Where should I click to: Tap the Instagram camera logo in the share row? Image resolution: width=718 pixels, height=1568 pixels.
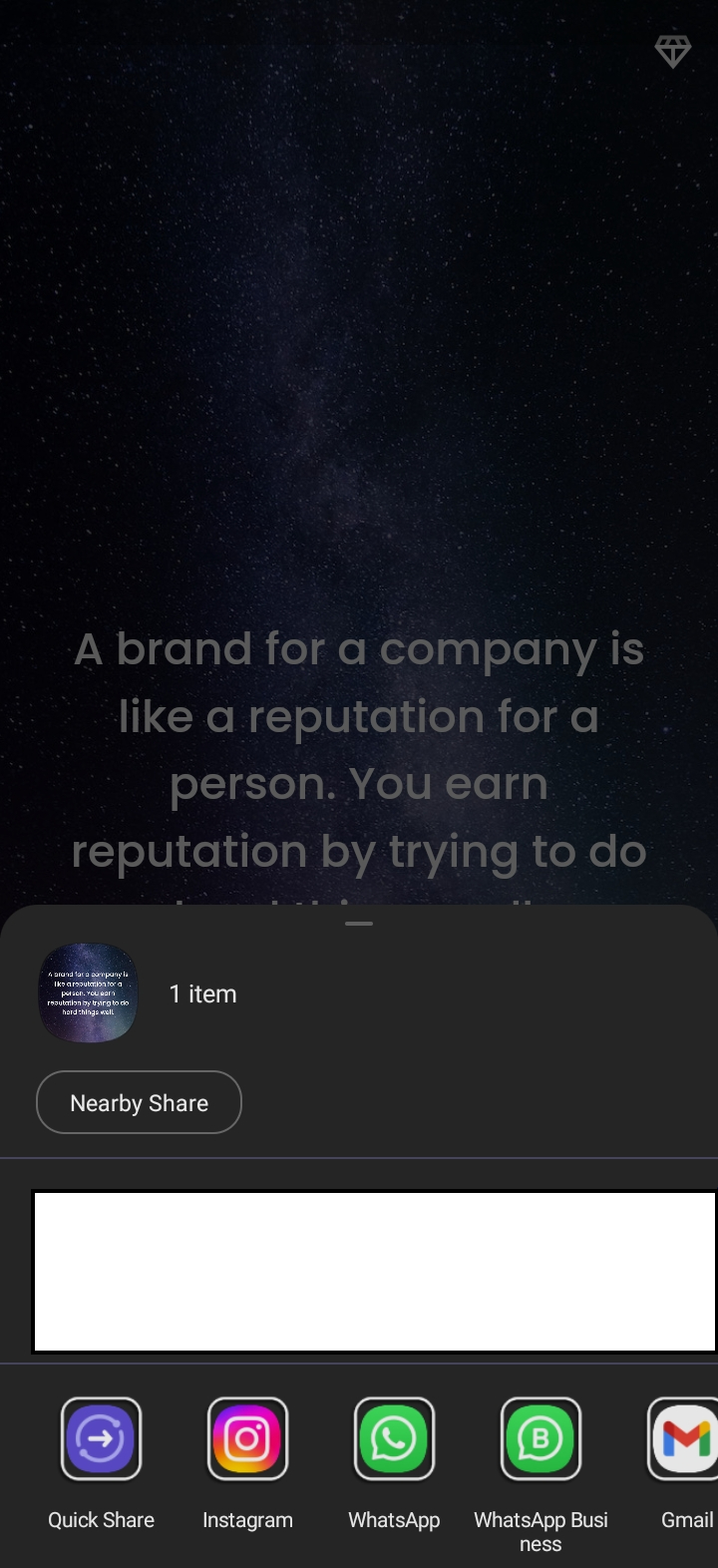click(x=246, y=1439)
